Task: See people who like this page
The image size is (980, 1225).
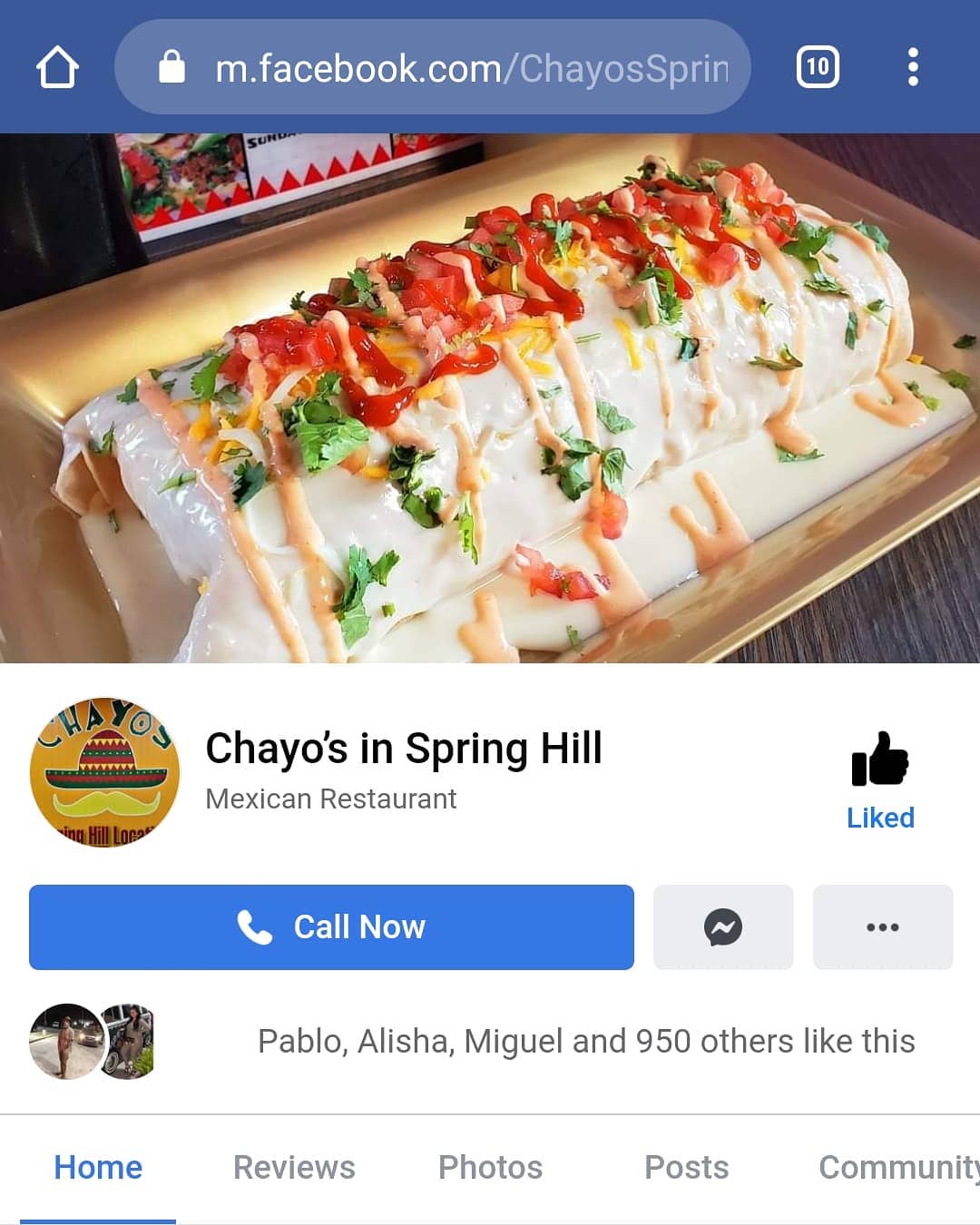Action: pos(586,1042)
